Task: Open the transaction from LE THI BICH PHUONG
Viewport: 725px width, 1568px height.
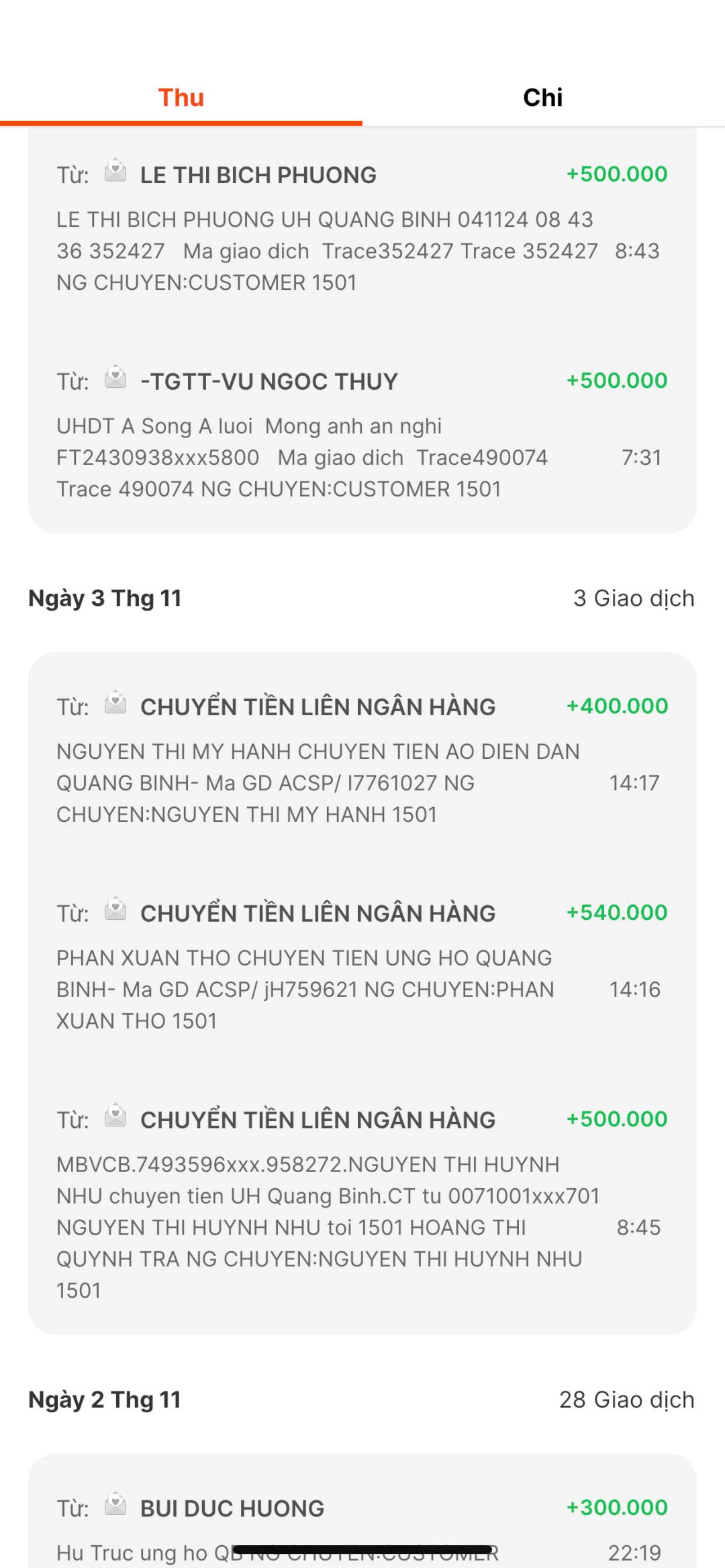Action: (x=361, y=228)
